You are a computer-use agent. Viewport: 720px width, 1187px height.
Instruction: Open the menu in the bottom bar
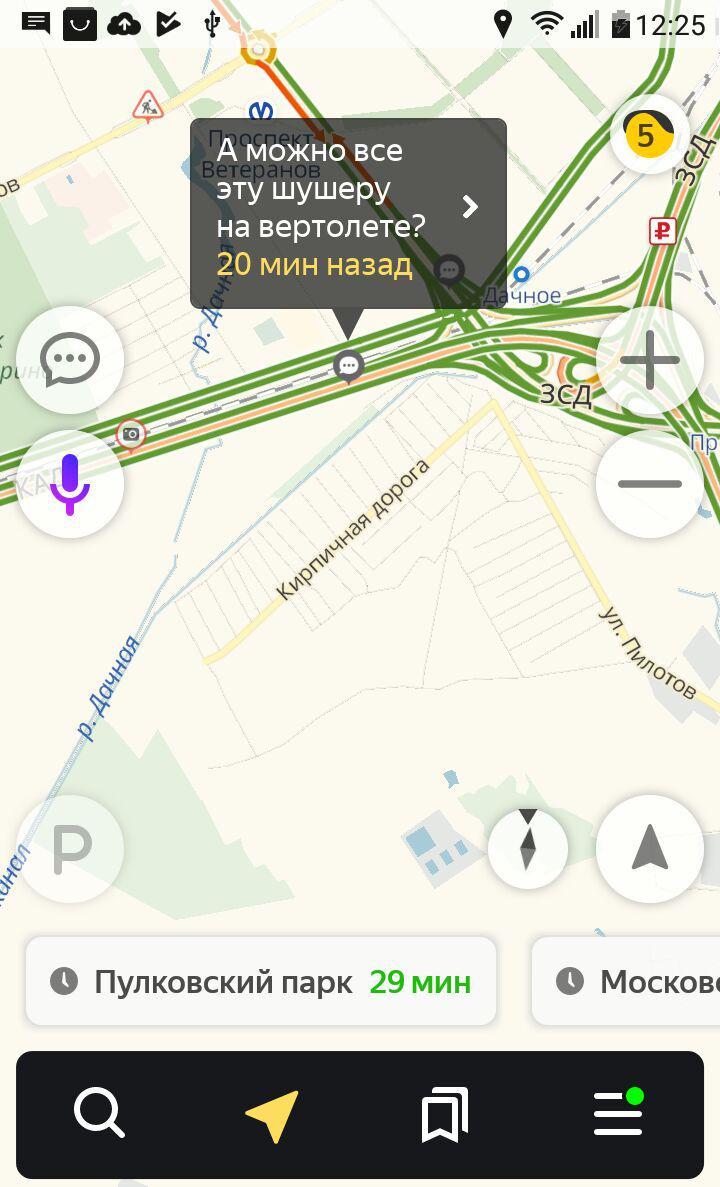coord(619,1112)
